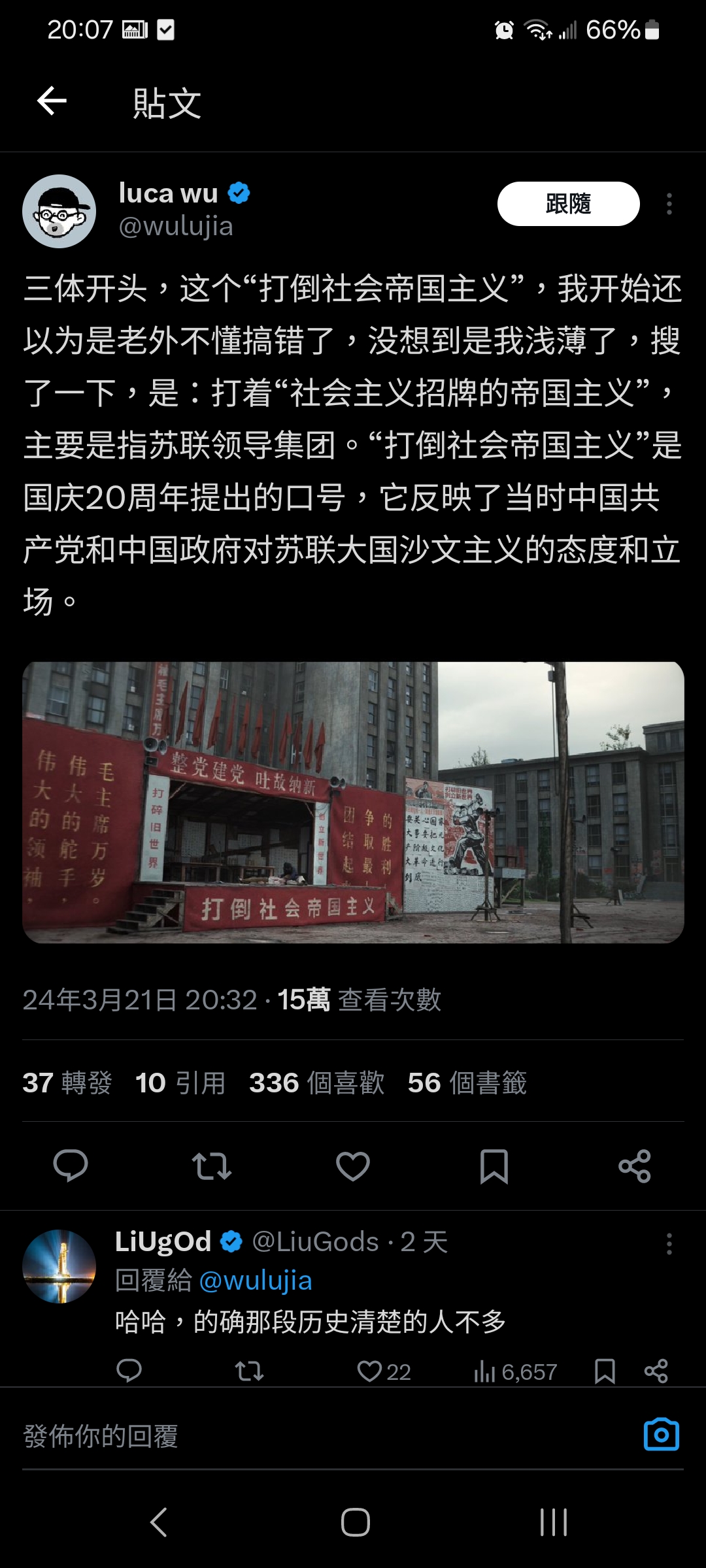Repost LiUgOd's reply
Screen dimensions: 706x1568
coord(249,1371)
